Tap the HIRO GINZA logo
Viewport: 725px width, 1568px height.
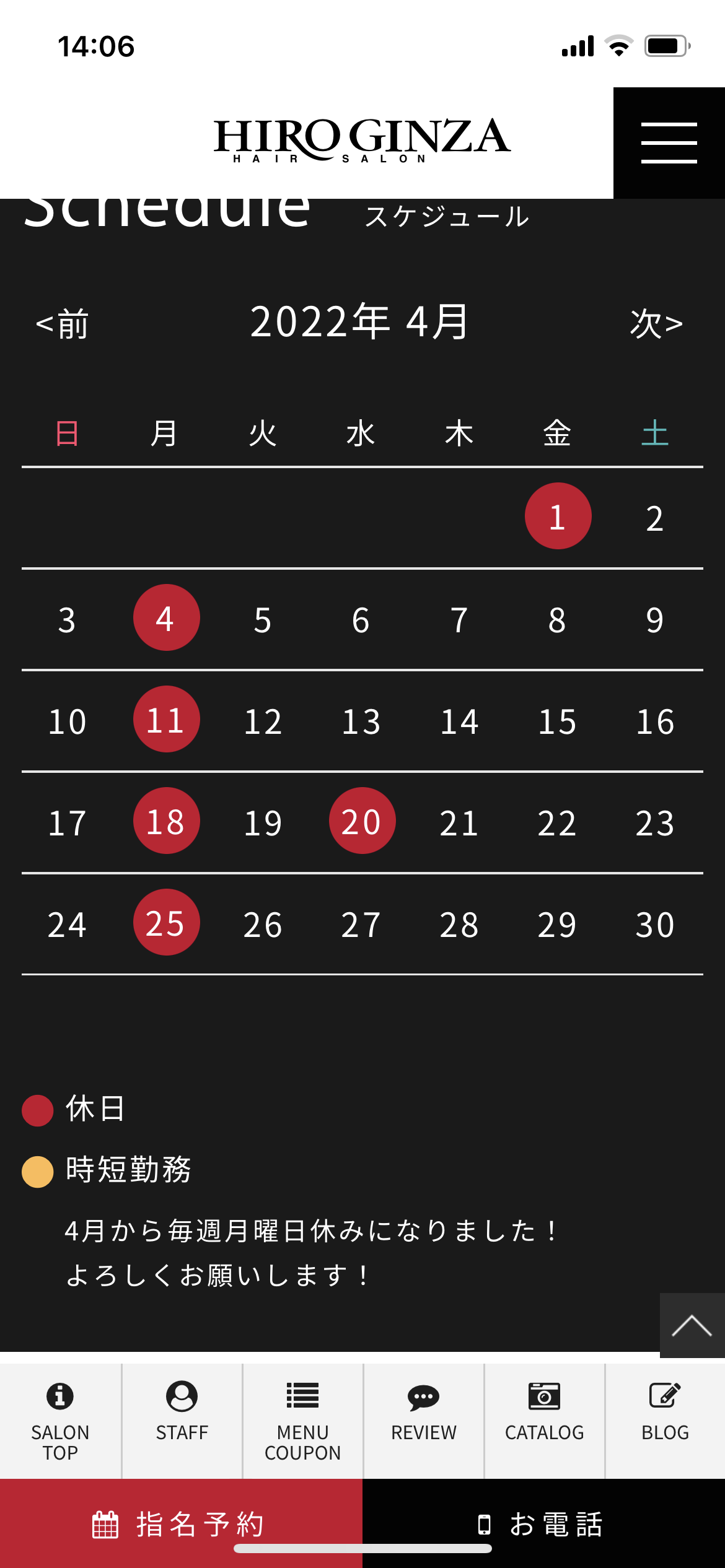(362, 141)
